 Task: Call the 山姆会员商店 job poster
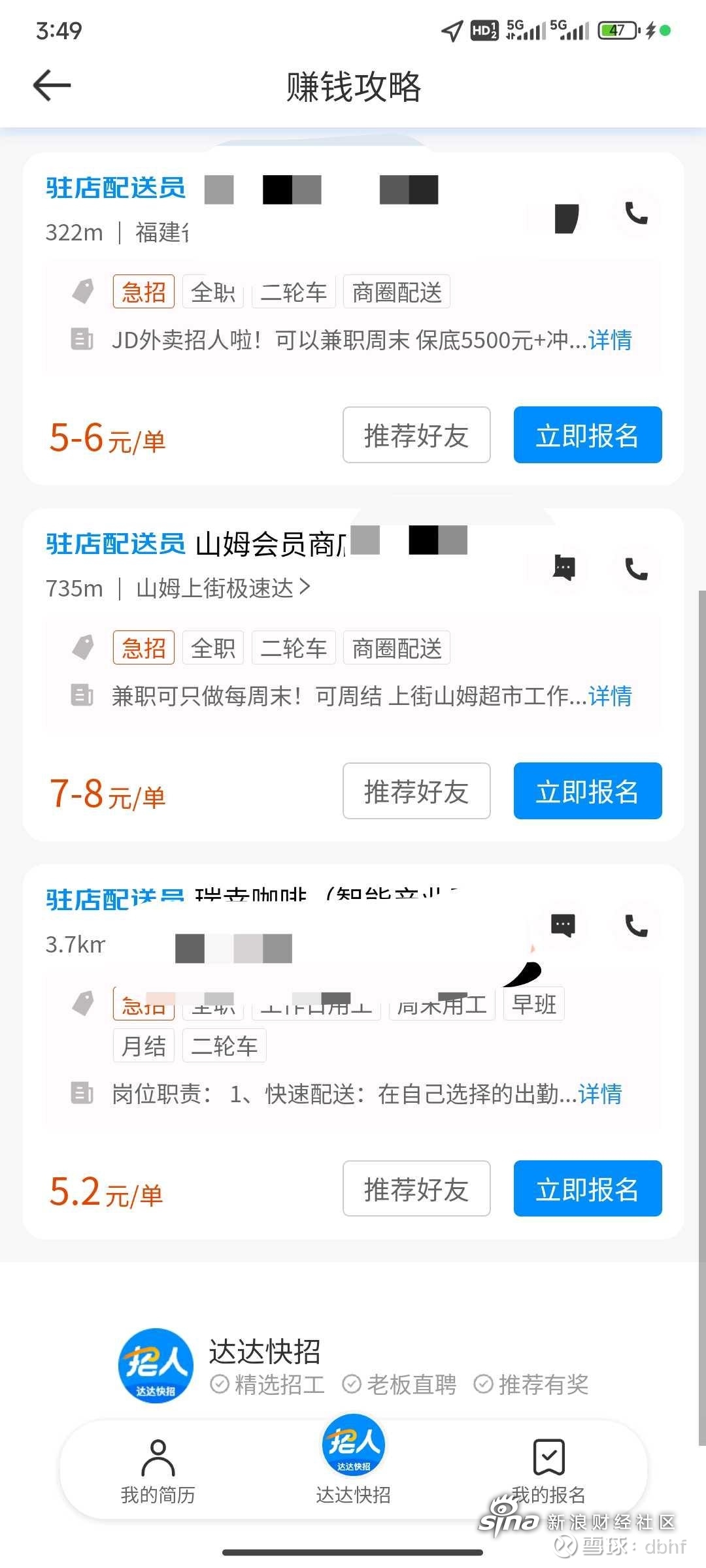(x=636, y=568)
